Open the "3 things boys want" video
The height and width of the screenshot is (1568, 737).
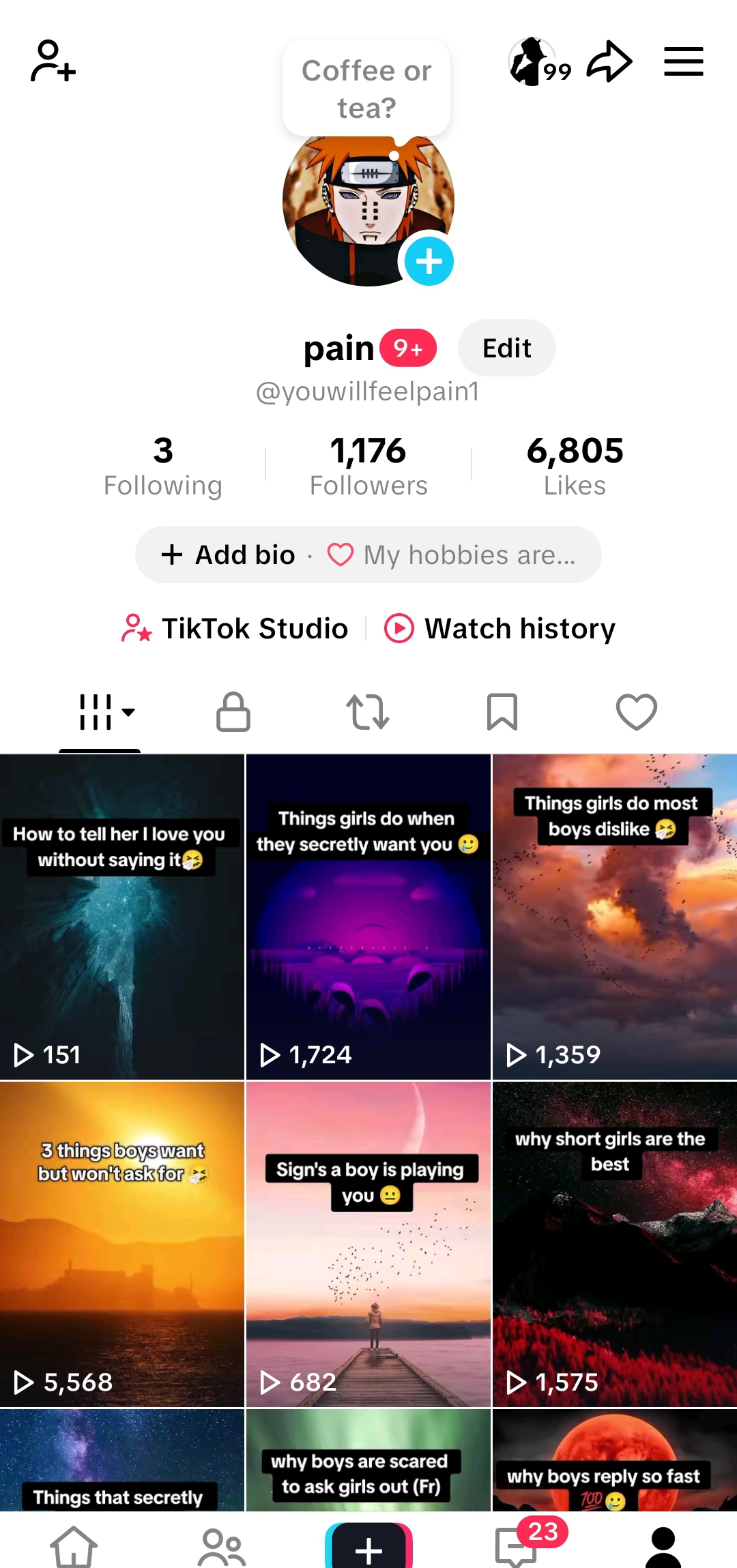122,1244
